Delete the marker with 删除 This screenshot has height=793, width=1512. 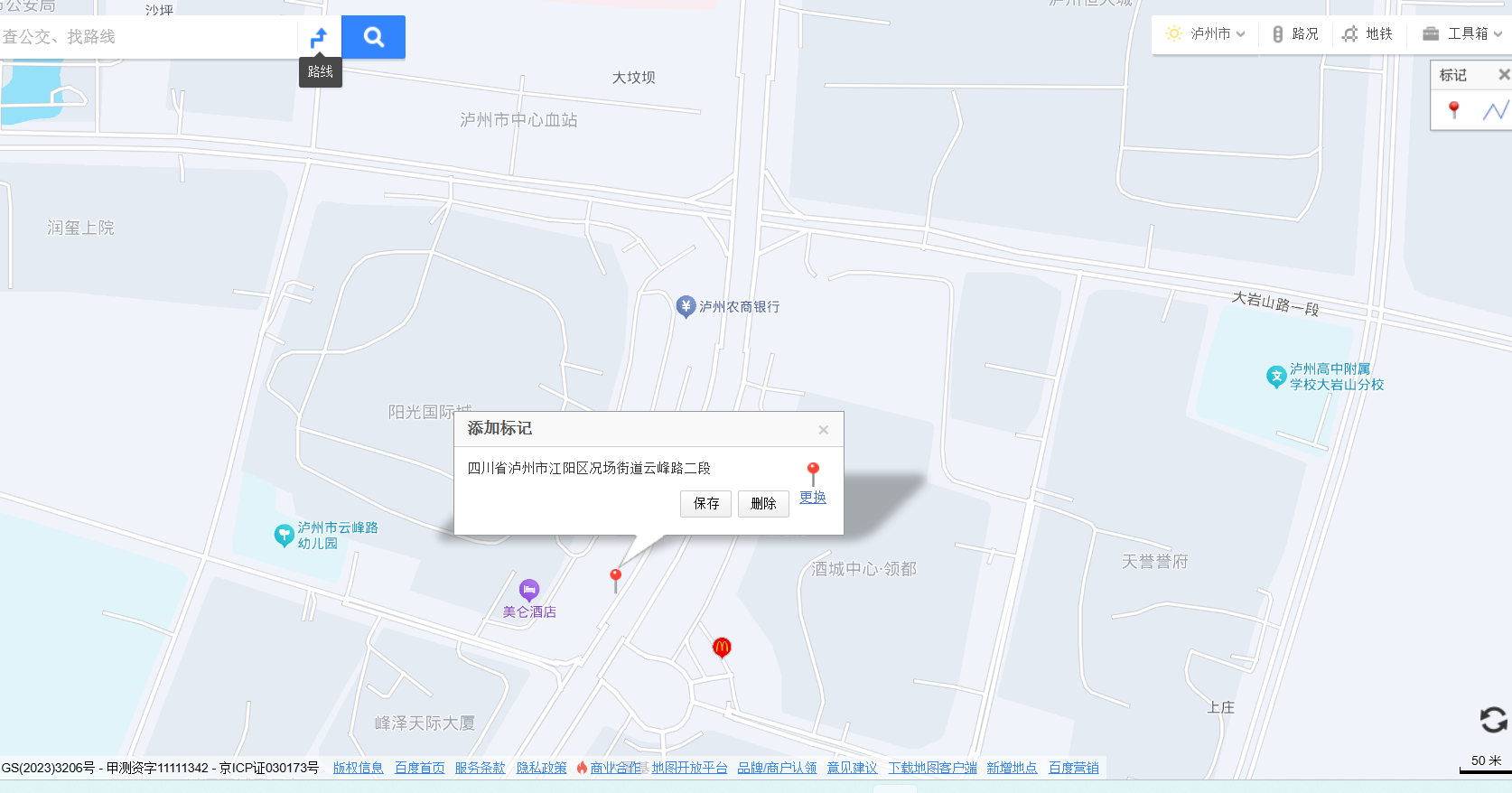[x=763, y=504]
